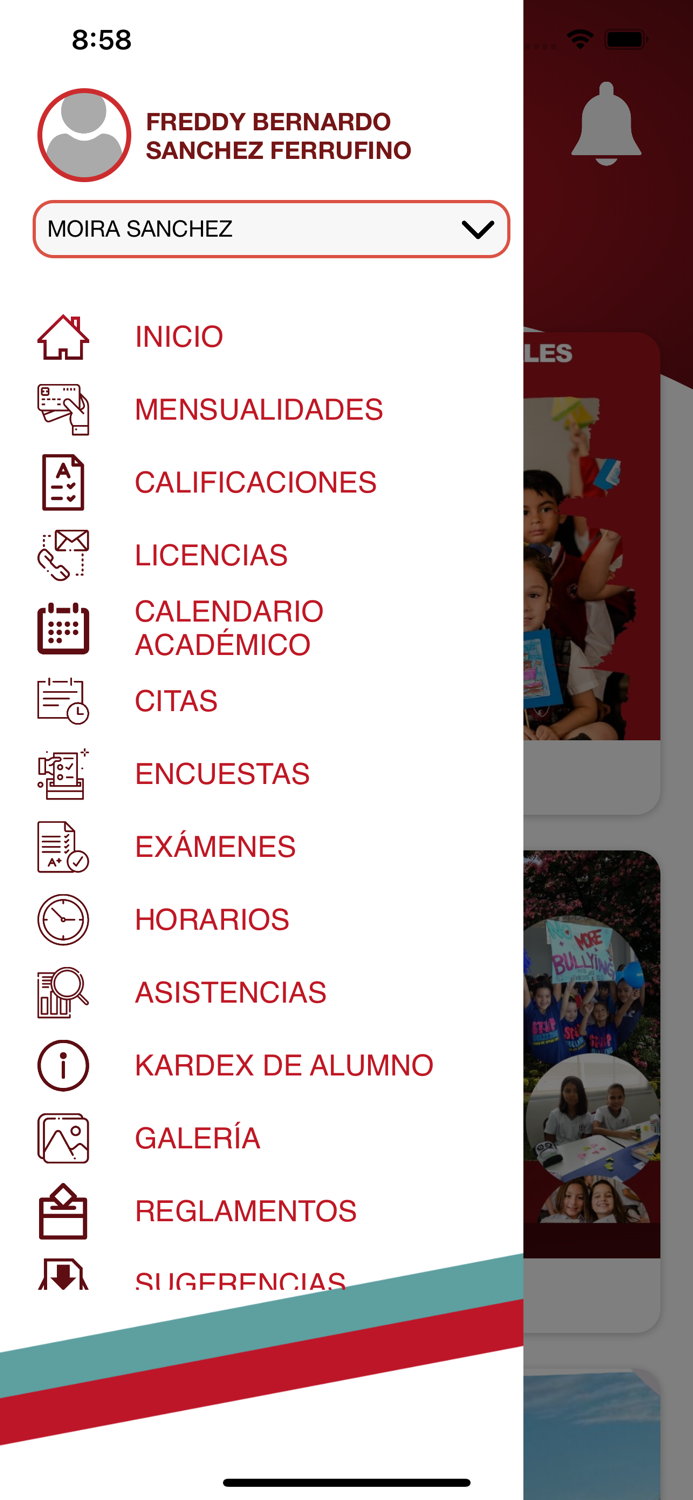Select Citas from the menu
The height and width of the screenshot is (1500, 693).
[x=176, y=701]
